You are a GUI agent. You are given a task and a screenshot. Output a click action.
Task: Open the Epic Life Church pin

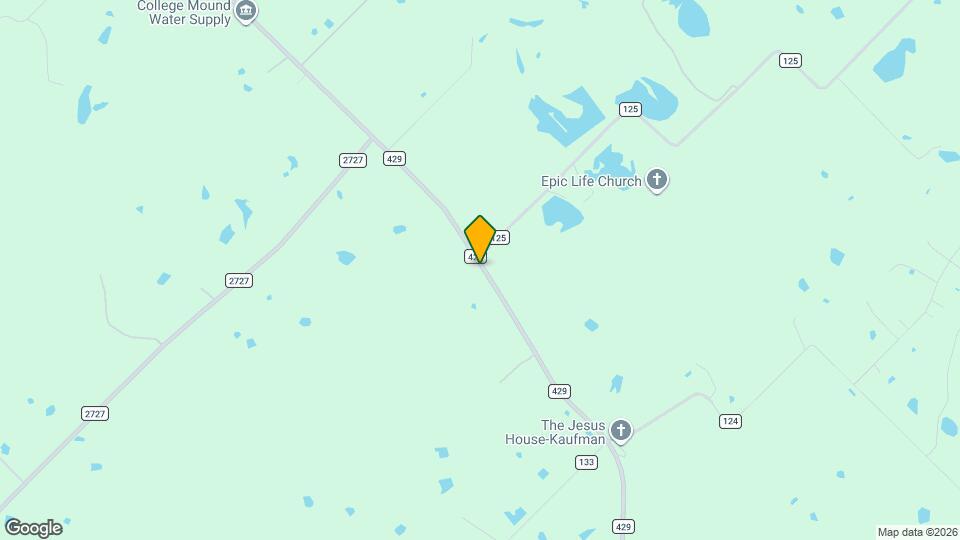point(656,180)
